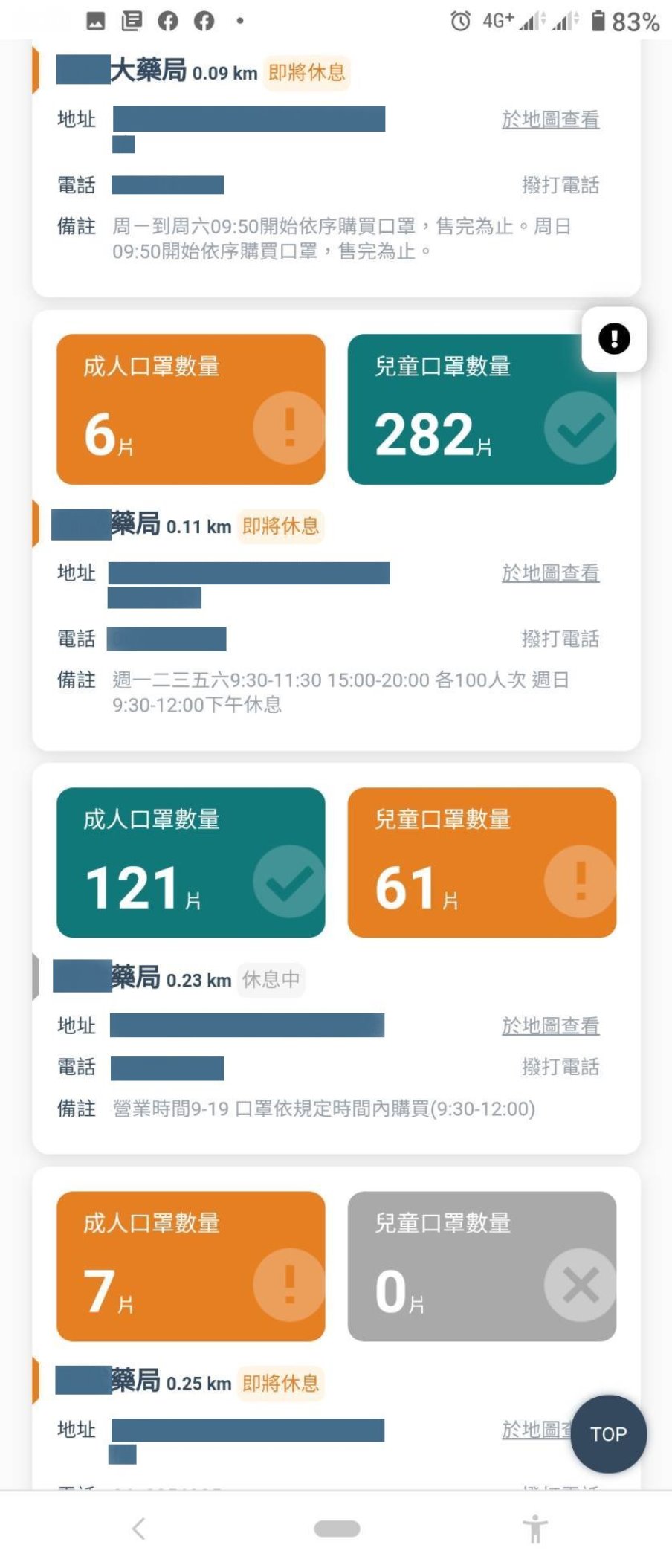Viewport: 672px width, 1568px height.
Task: Open 於地圖查看 for the 0.23 km pharmacy
Action: click(551, 1026)
